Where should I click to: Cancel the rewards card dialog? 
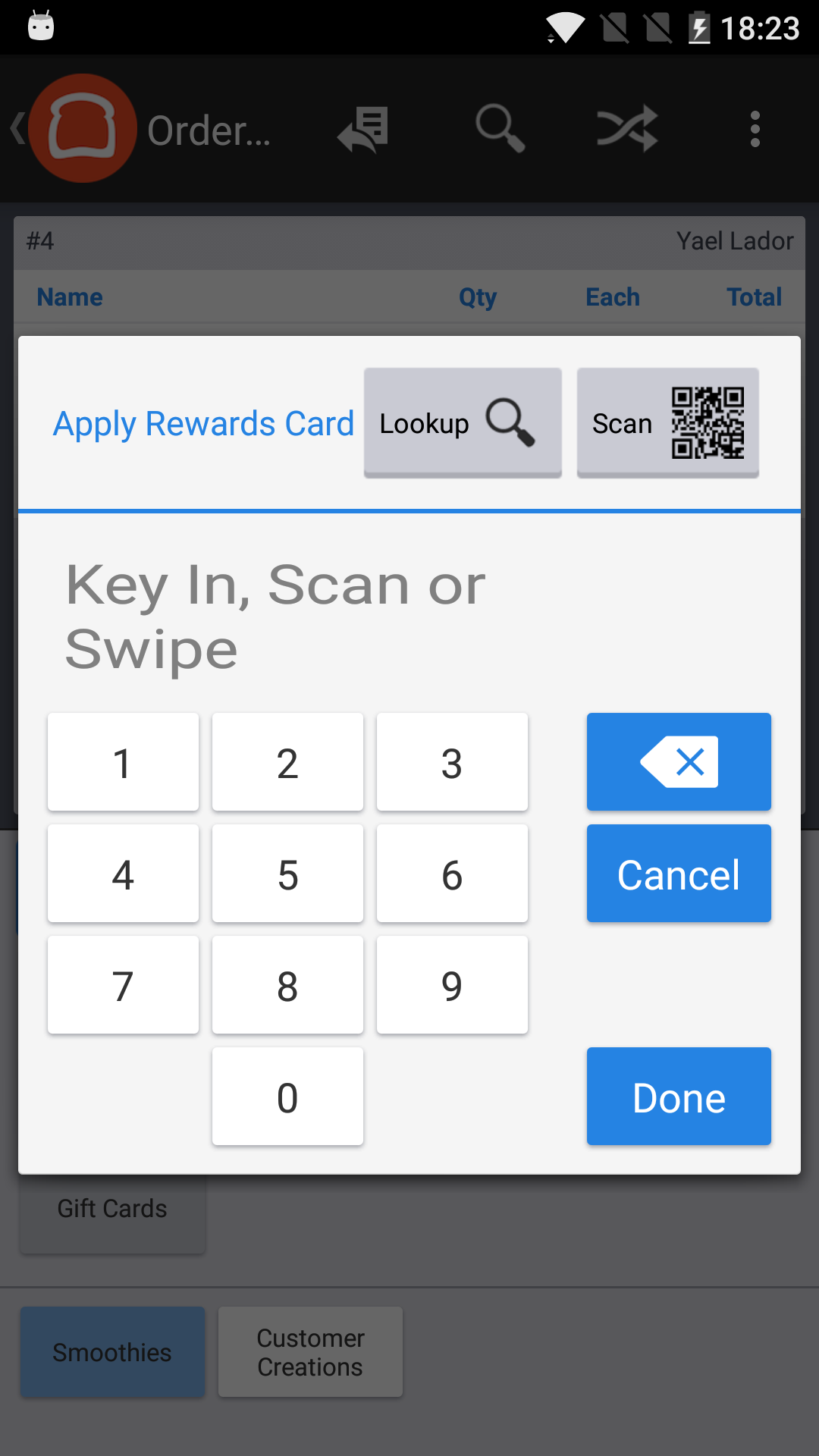click(x=679, y=874)
